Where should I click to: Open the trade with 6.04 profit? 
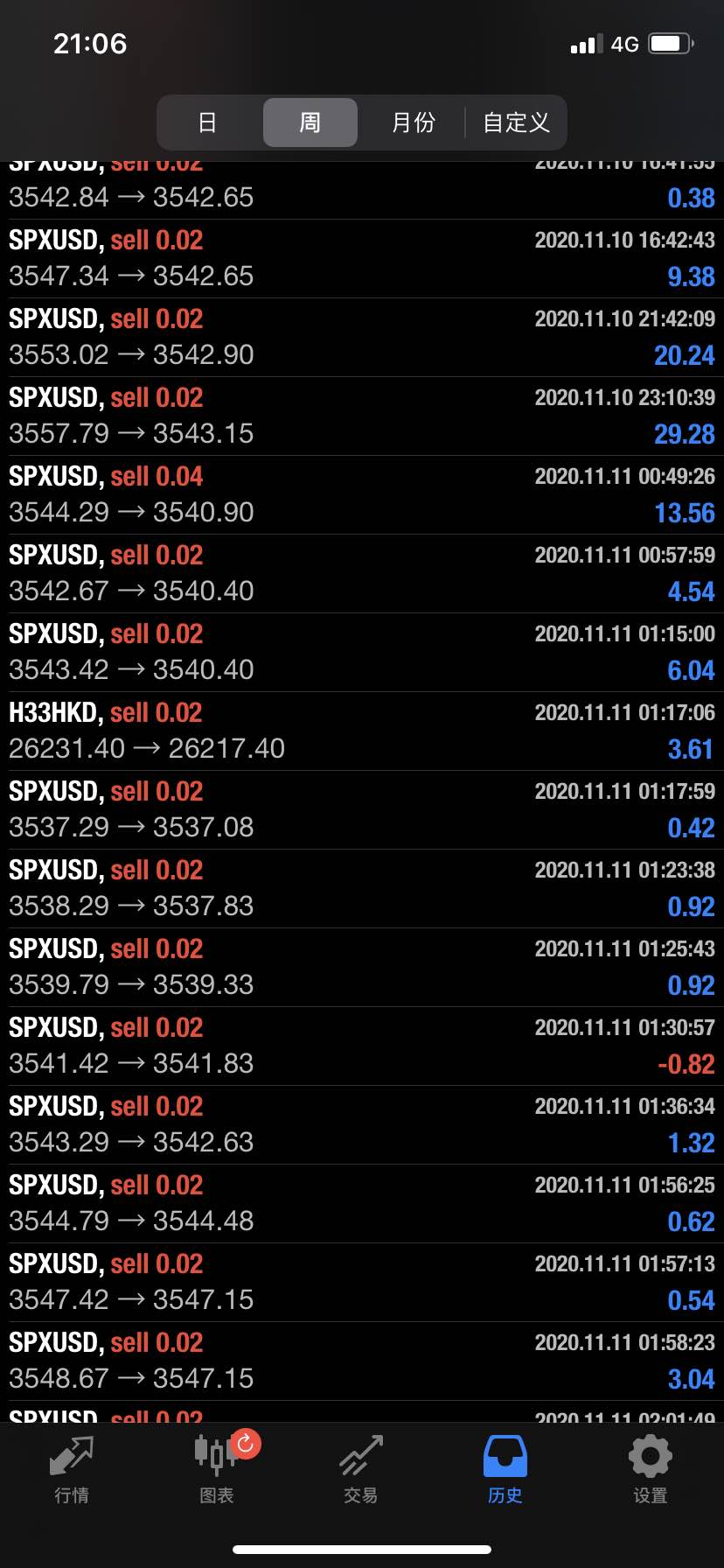pos(362,653)
